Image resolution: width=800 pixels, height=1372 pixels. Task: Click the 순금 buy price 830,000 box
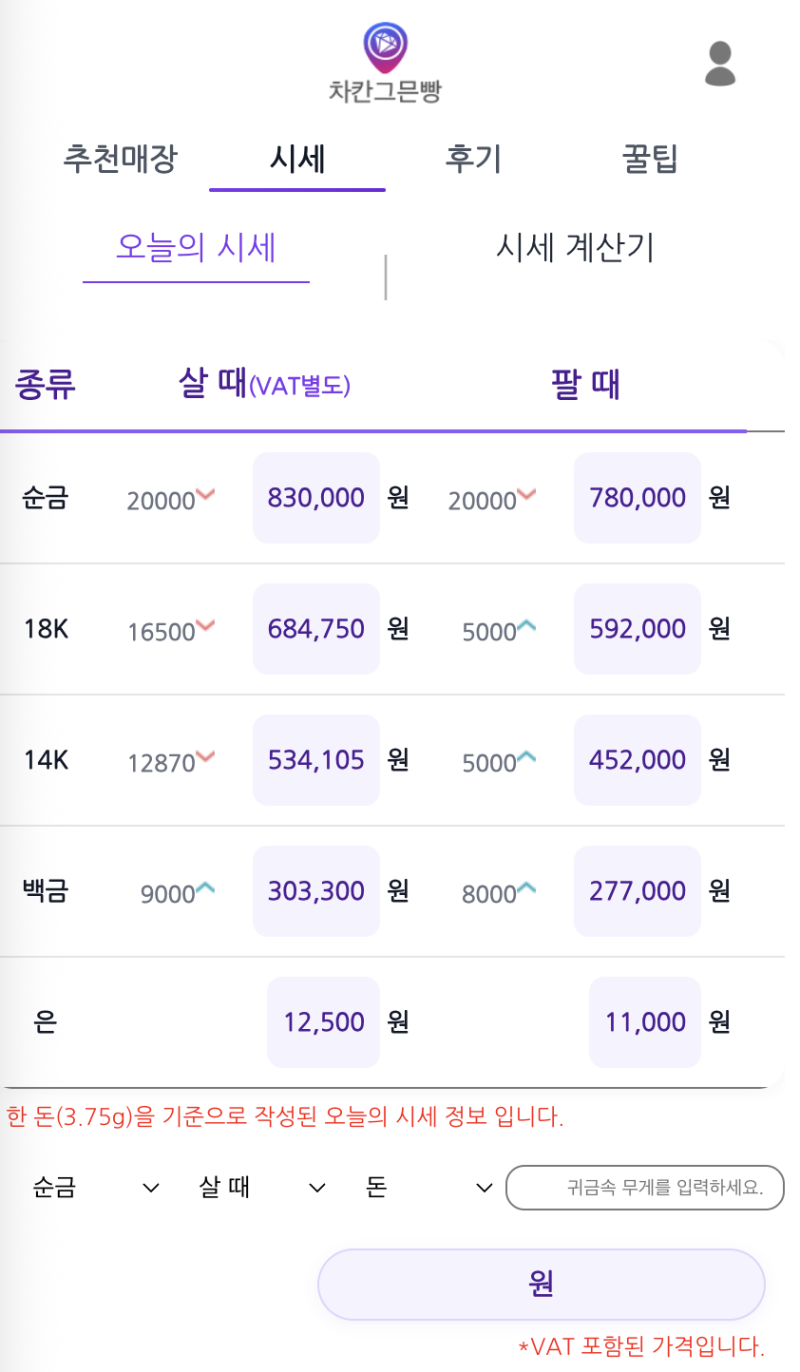[316, 497]
